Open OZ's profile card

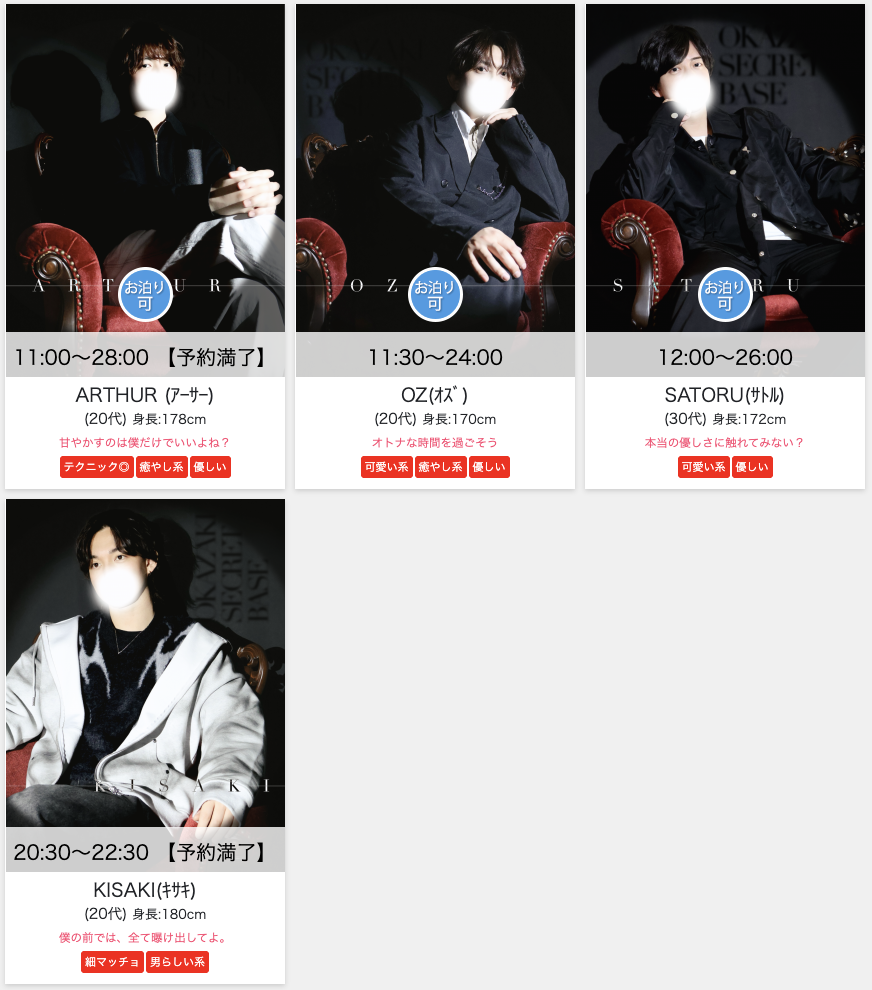(435, 180)
